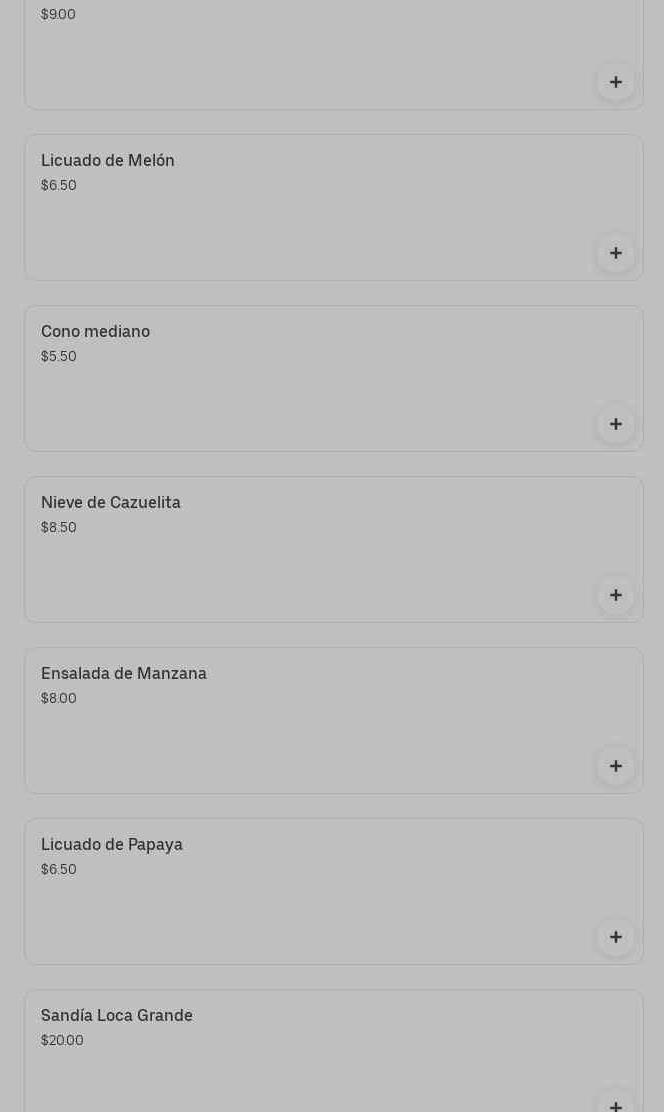Open the Sandía Loca Grande item card
Viewport: 664px width, 1112px height.
point(300,1050)
